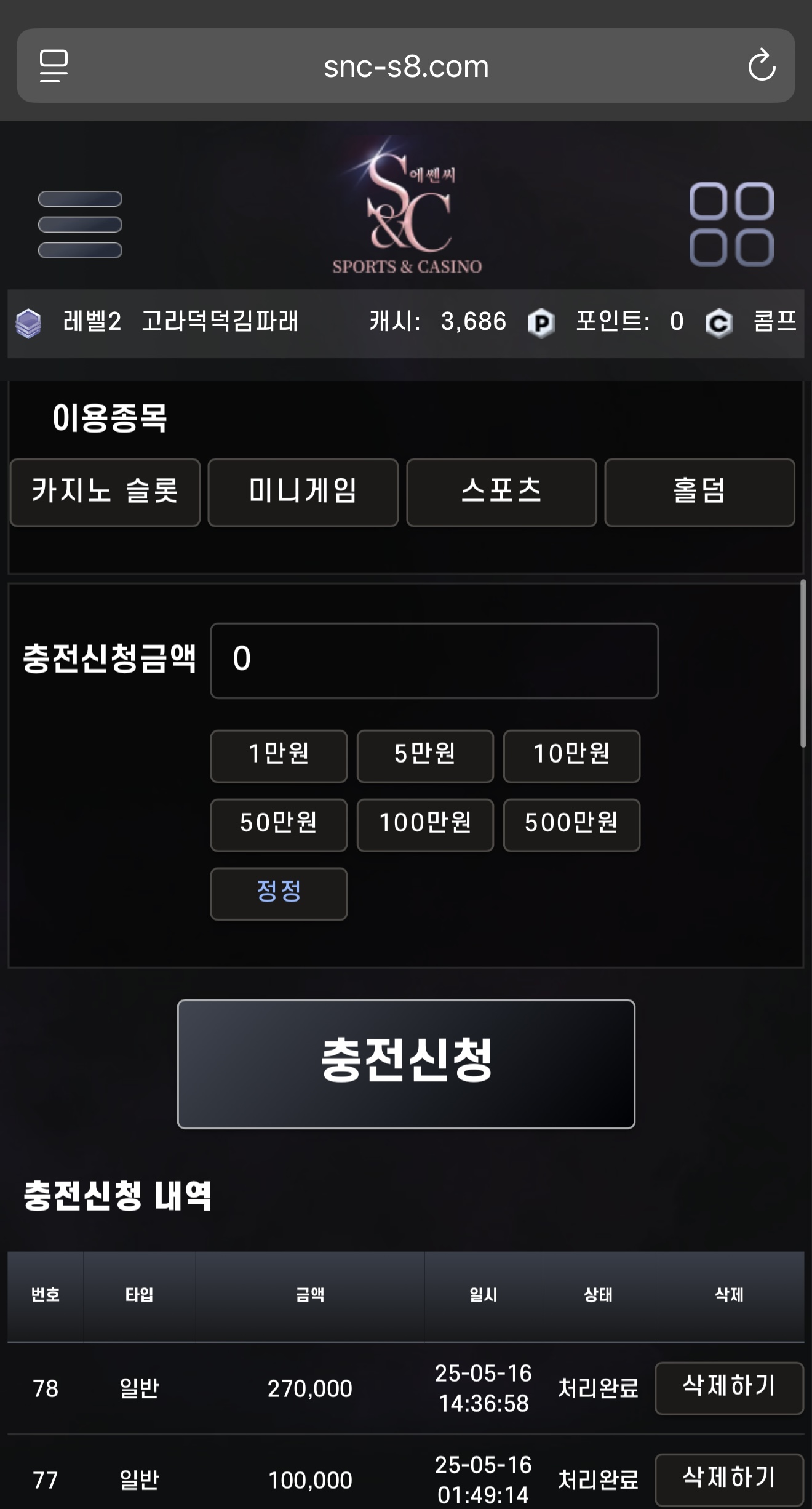The width and height of the screenshot is (812, 1509).
Task: Add 1만원 to the amount
Action: [279, 756]
